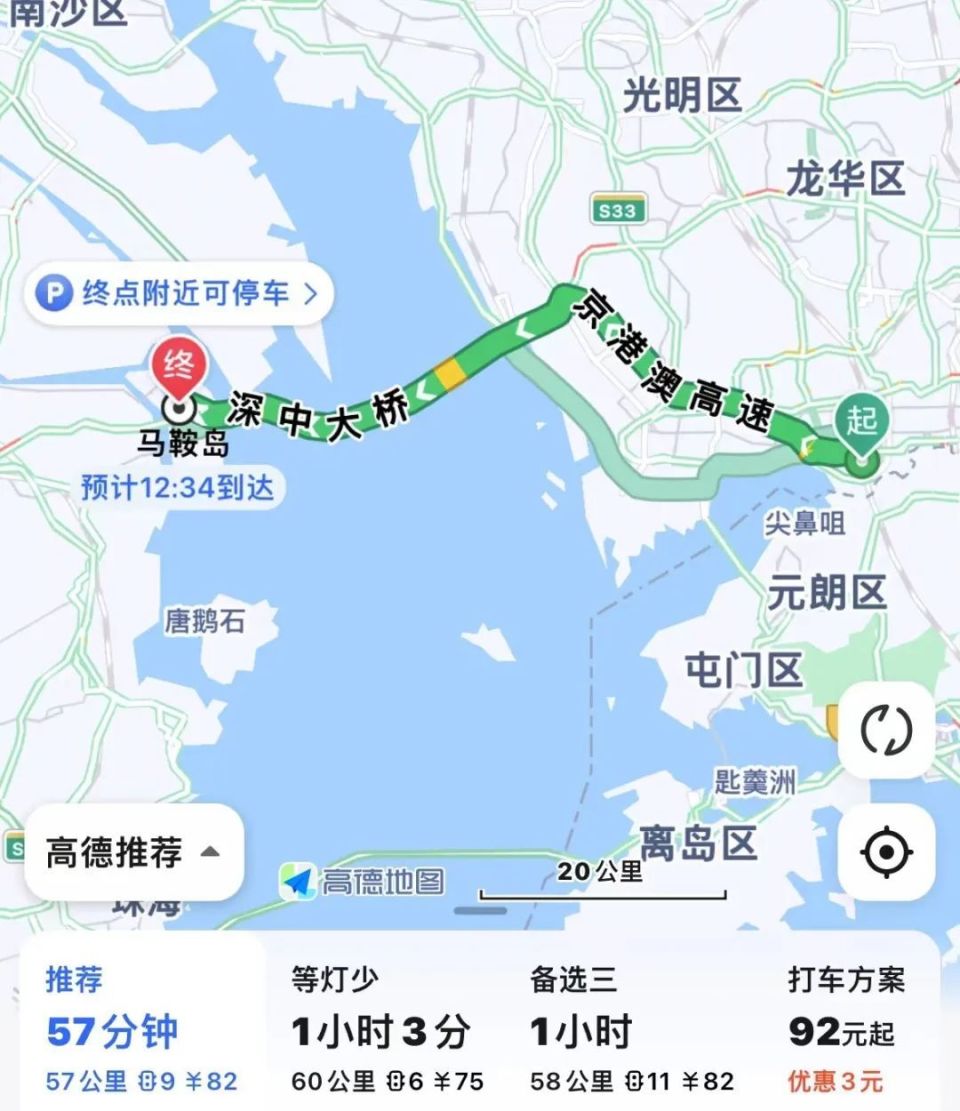Tap the S33 highway badge
The width and height of the screenshot is (960, 1111).
click(x=621, y=209)
